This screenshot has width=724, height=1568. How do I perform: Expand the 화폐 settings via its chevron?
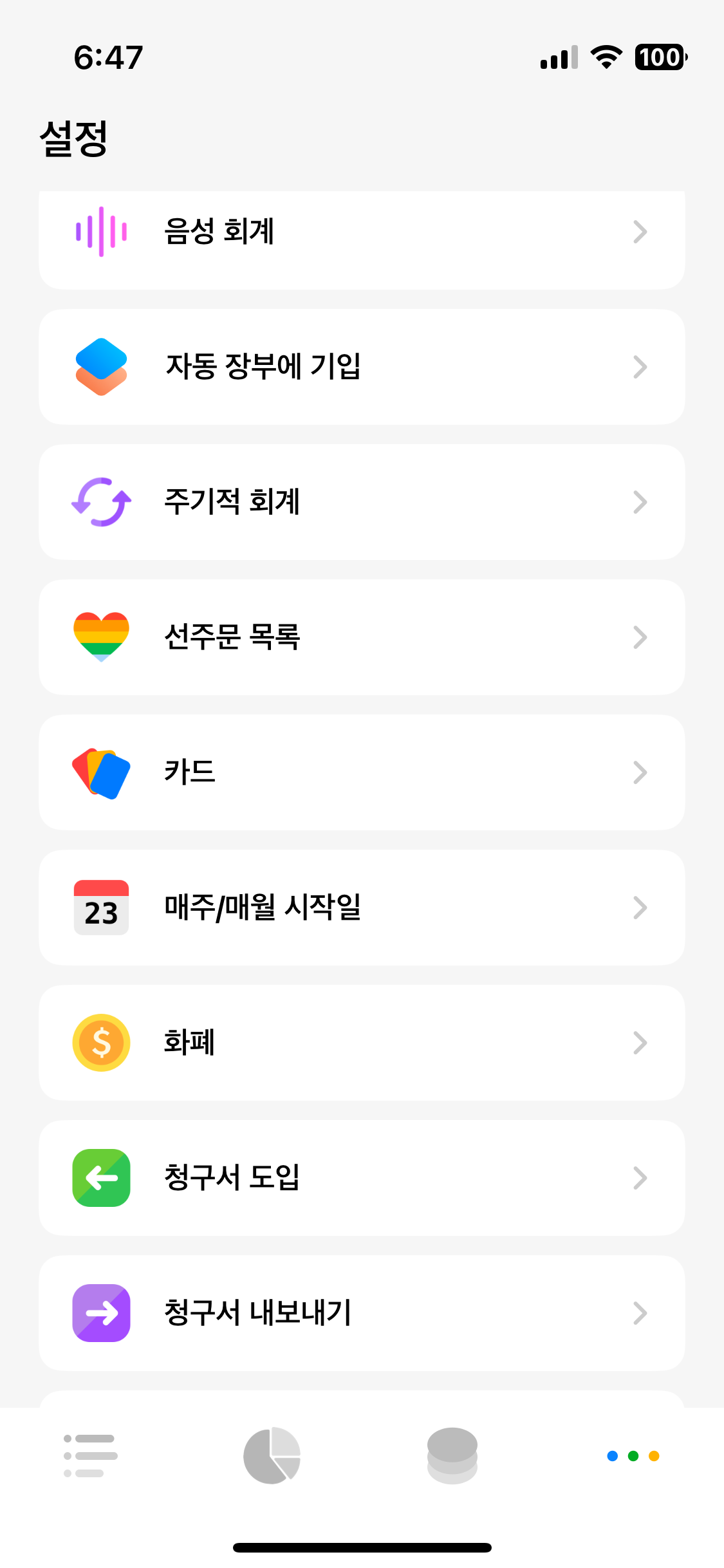640,1043
